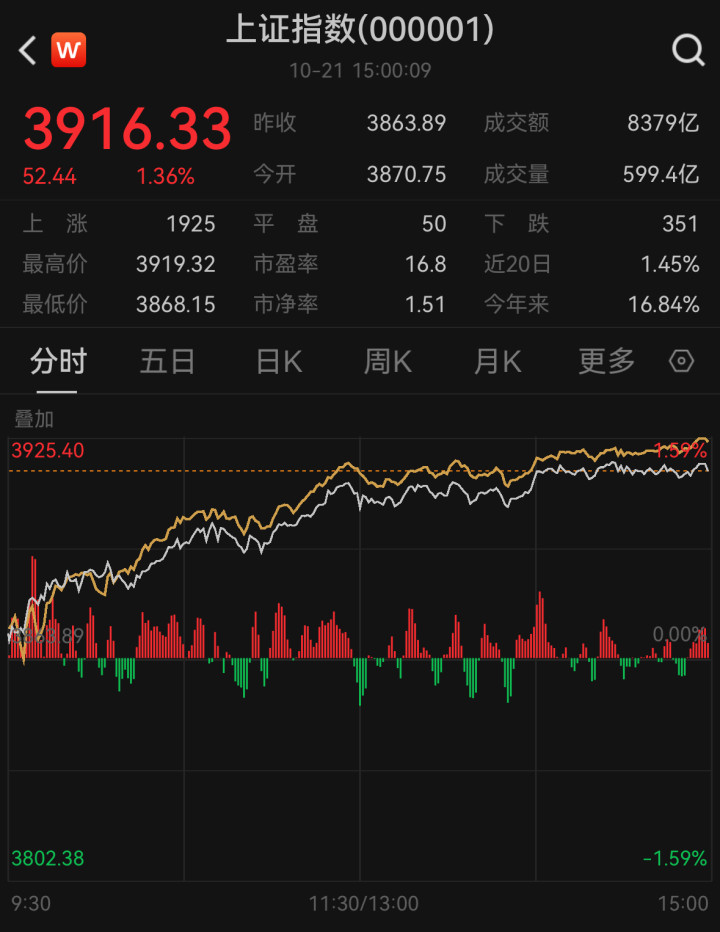This screenshot has height=932, width=720.
Task: Show the 月K chart tab
Action: [x=497, y=361]
